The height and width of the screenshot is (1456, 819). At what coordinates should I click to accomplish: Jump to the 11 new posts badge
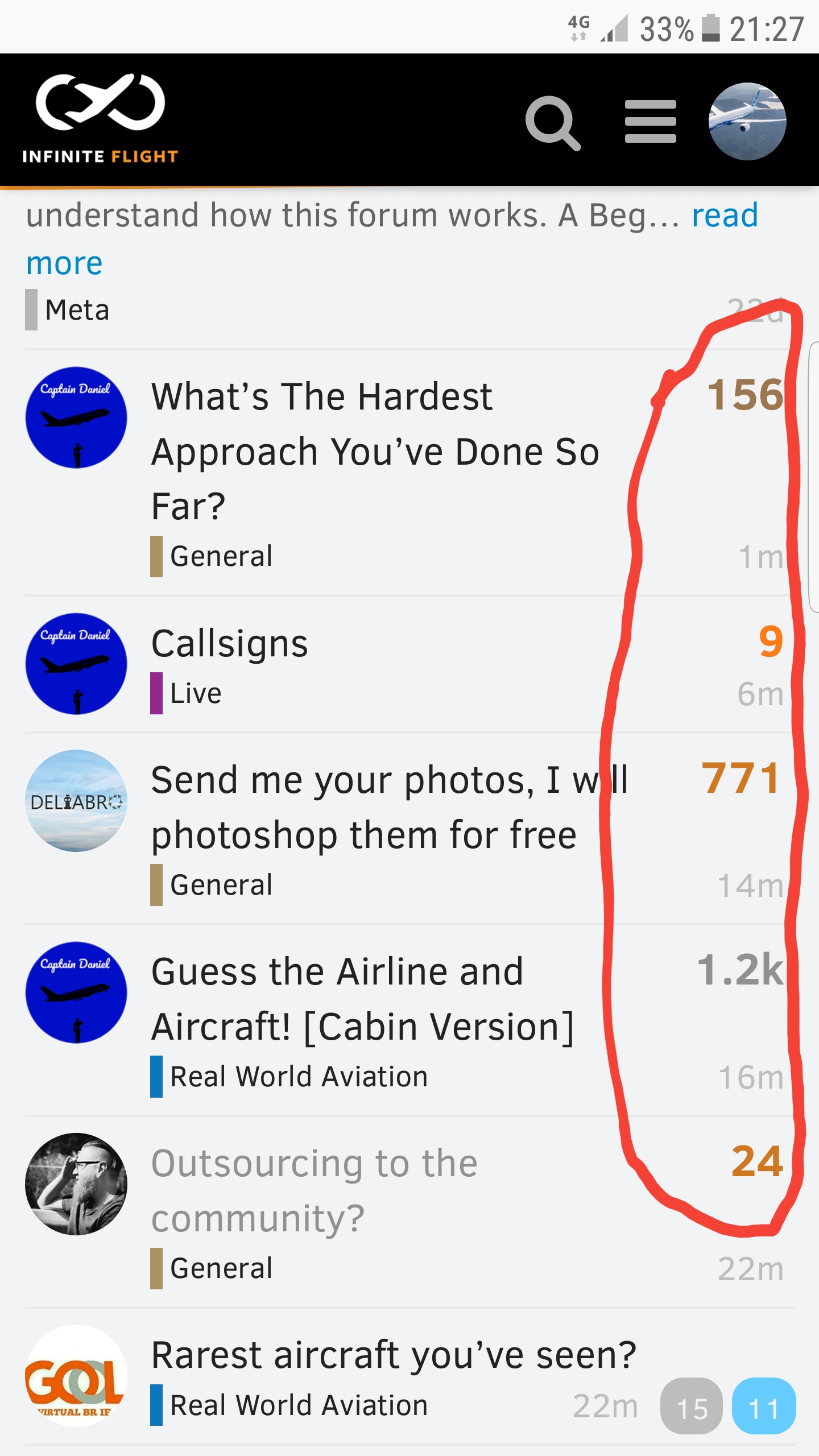[x=764, y=1409]
